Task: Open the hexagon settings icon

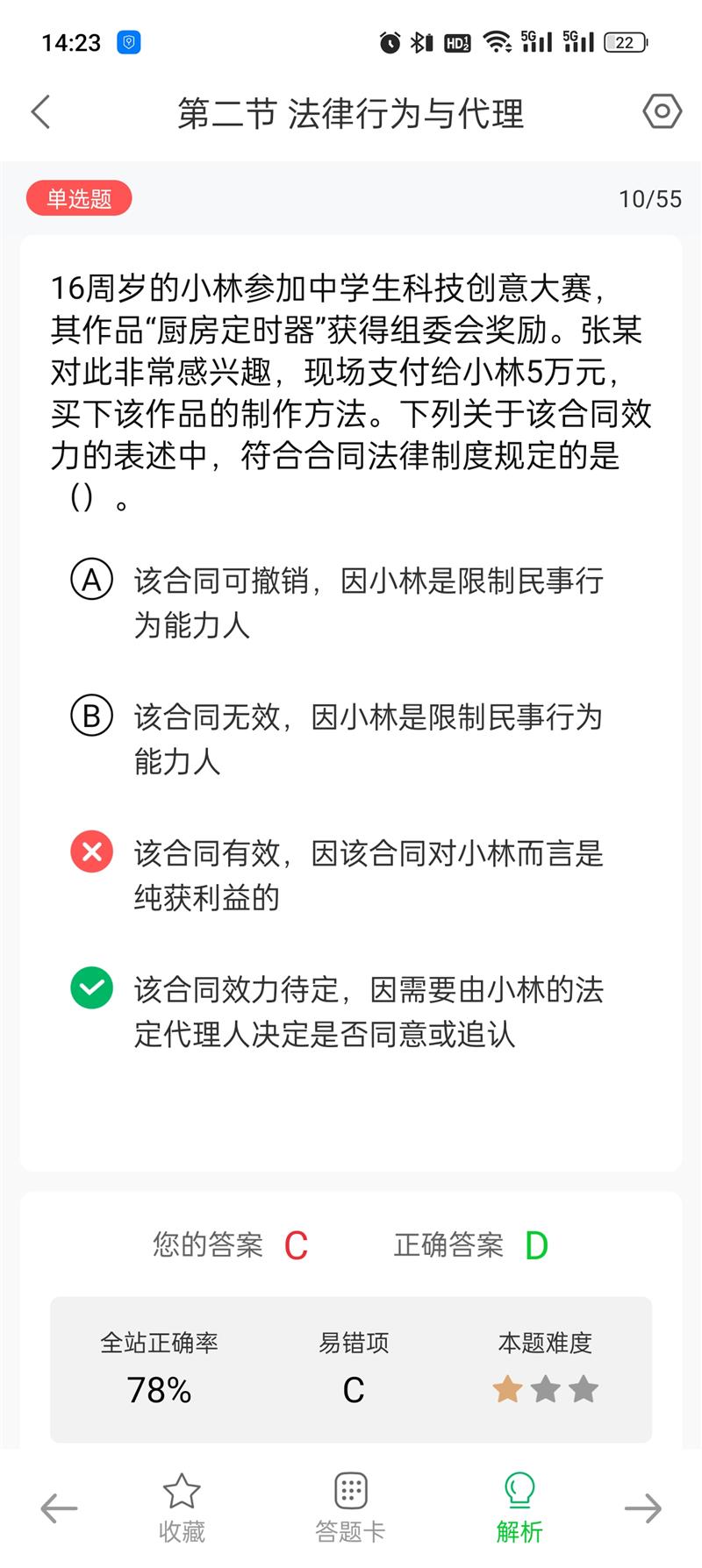Action: pos(662,111)
